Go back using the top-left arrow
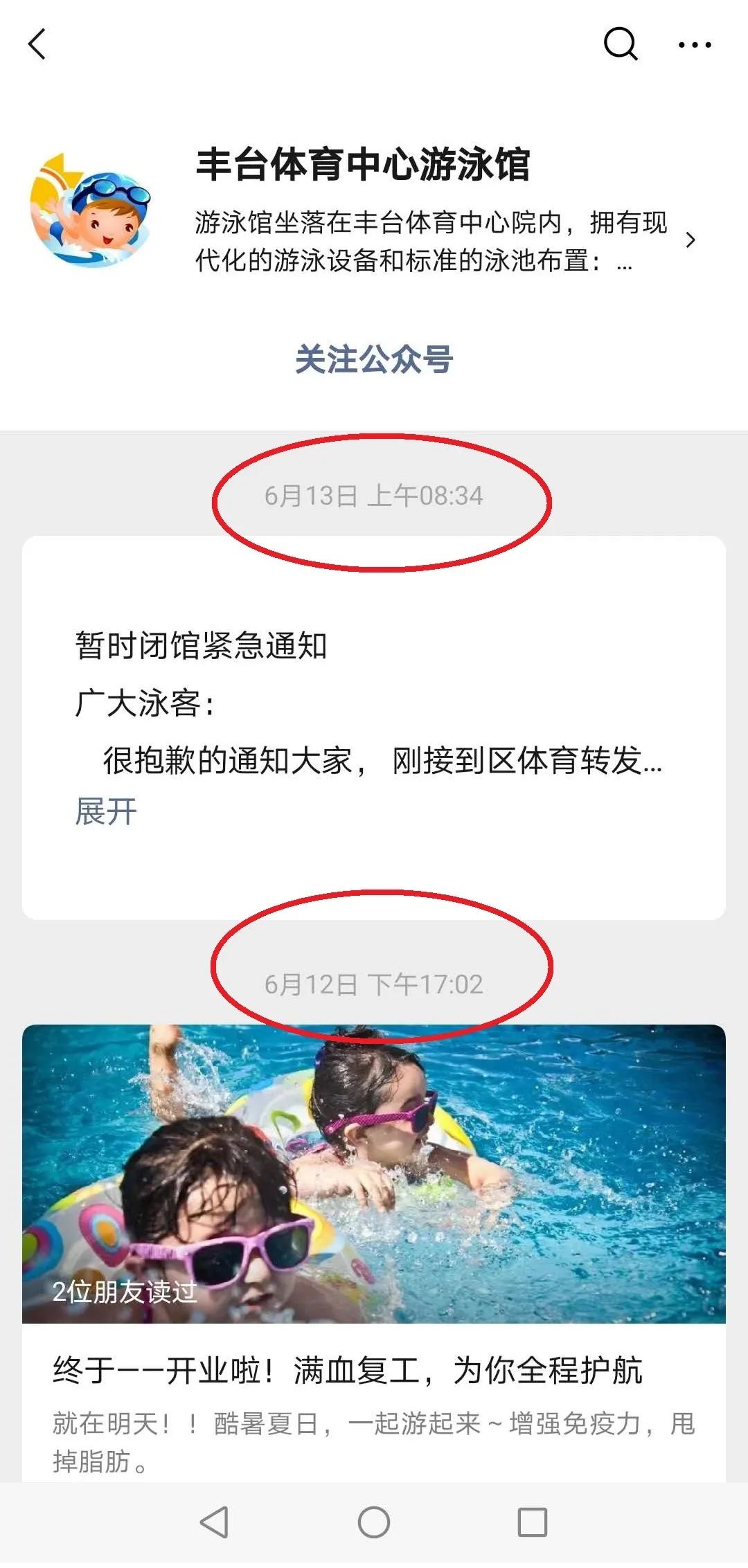This screenshot has height=1568, width=748. click(x=37, y=45)
